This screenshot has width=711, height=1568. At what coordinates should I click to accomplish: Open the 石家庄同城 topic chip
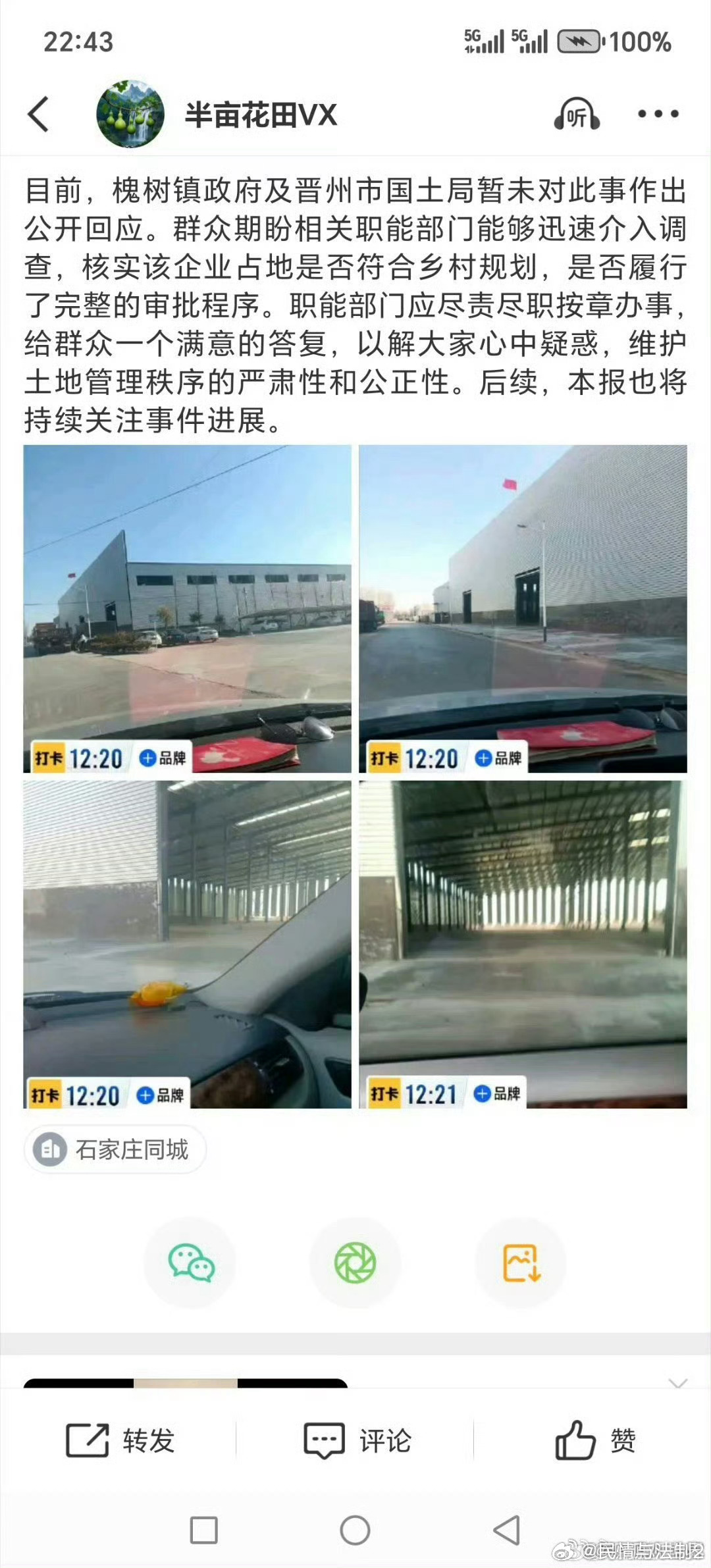click(x=115, y=1149)
